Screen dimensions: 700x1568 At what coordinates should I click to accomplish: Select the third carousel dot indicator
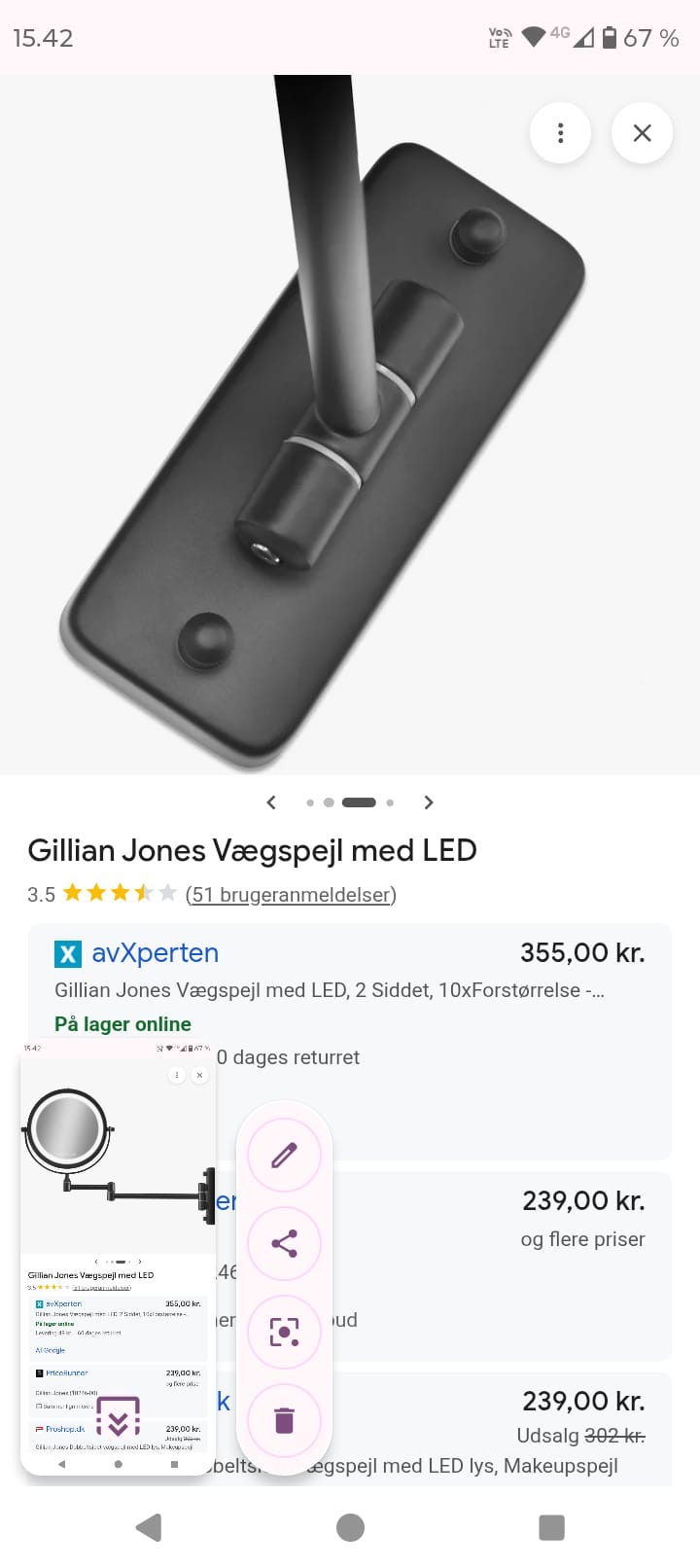pyautogui.click(x=359, y=802)
